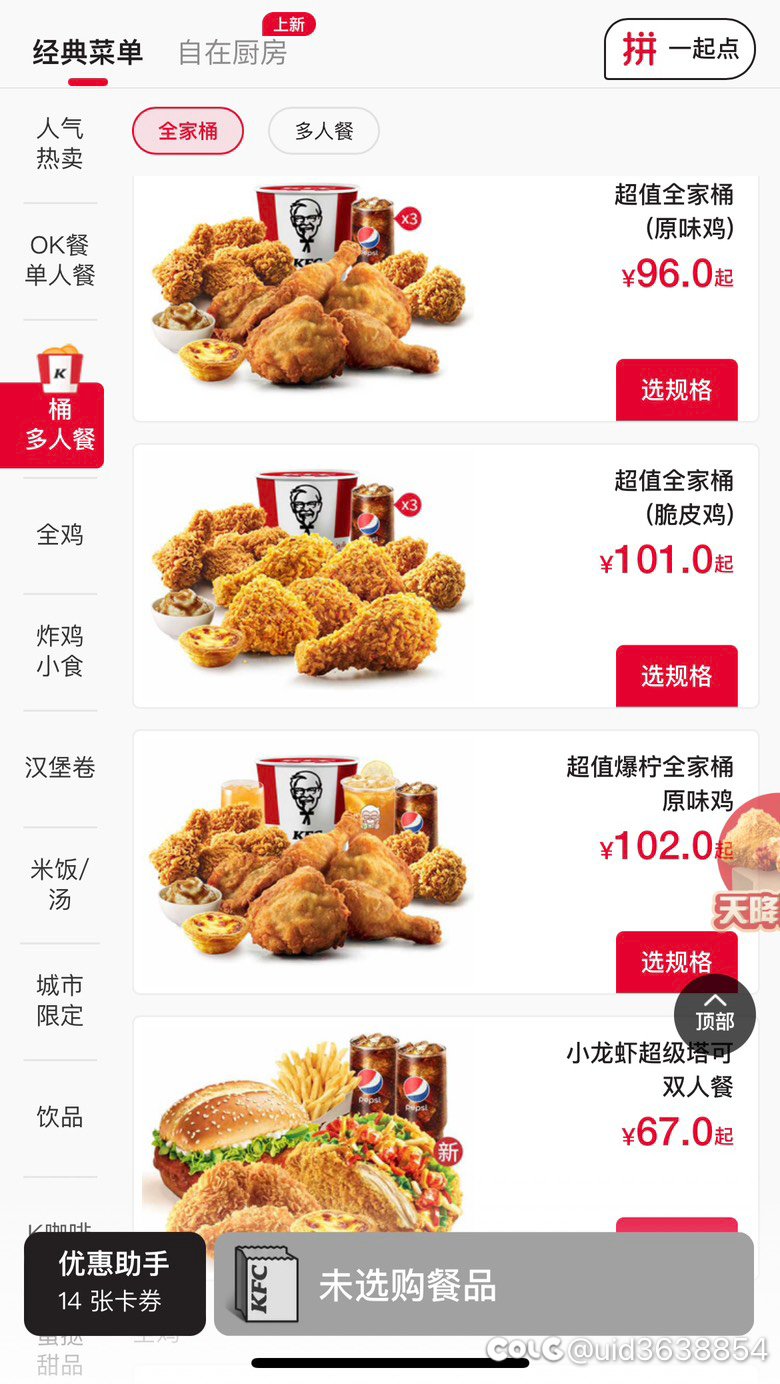Viewport: 780px width, 1384px height.
Task: Tap 选规格 for 超值爆柠全家桶 原味鸡
Action: click(x=677, y=962)
